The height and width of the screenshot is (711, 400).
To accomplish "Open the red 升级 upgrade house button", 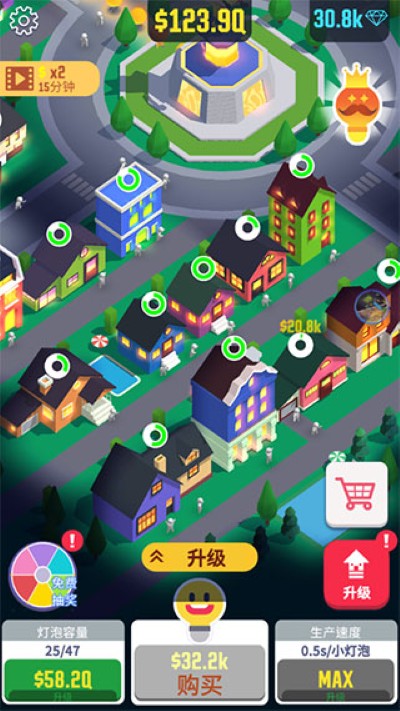I will click(x=356, y=575).
